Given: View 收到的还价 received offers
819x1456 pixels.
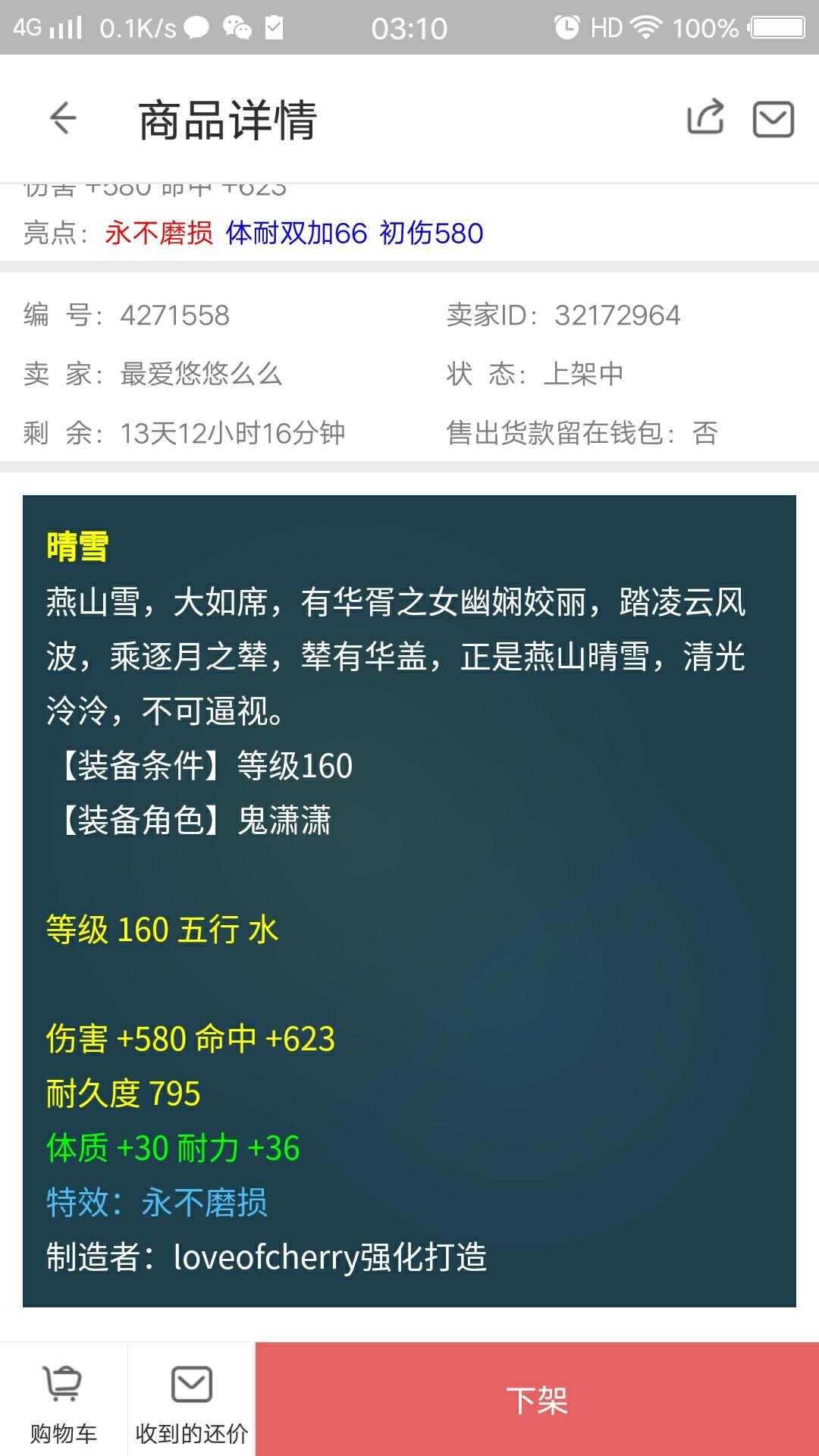Looking at the screenshot, I should coord(191,1400).
